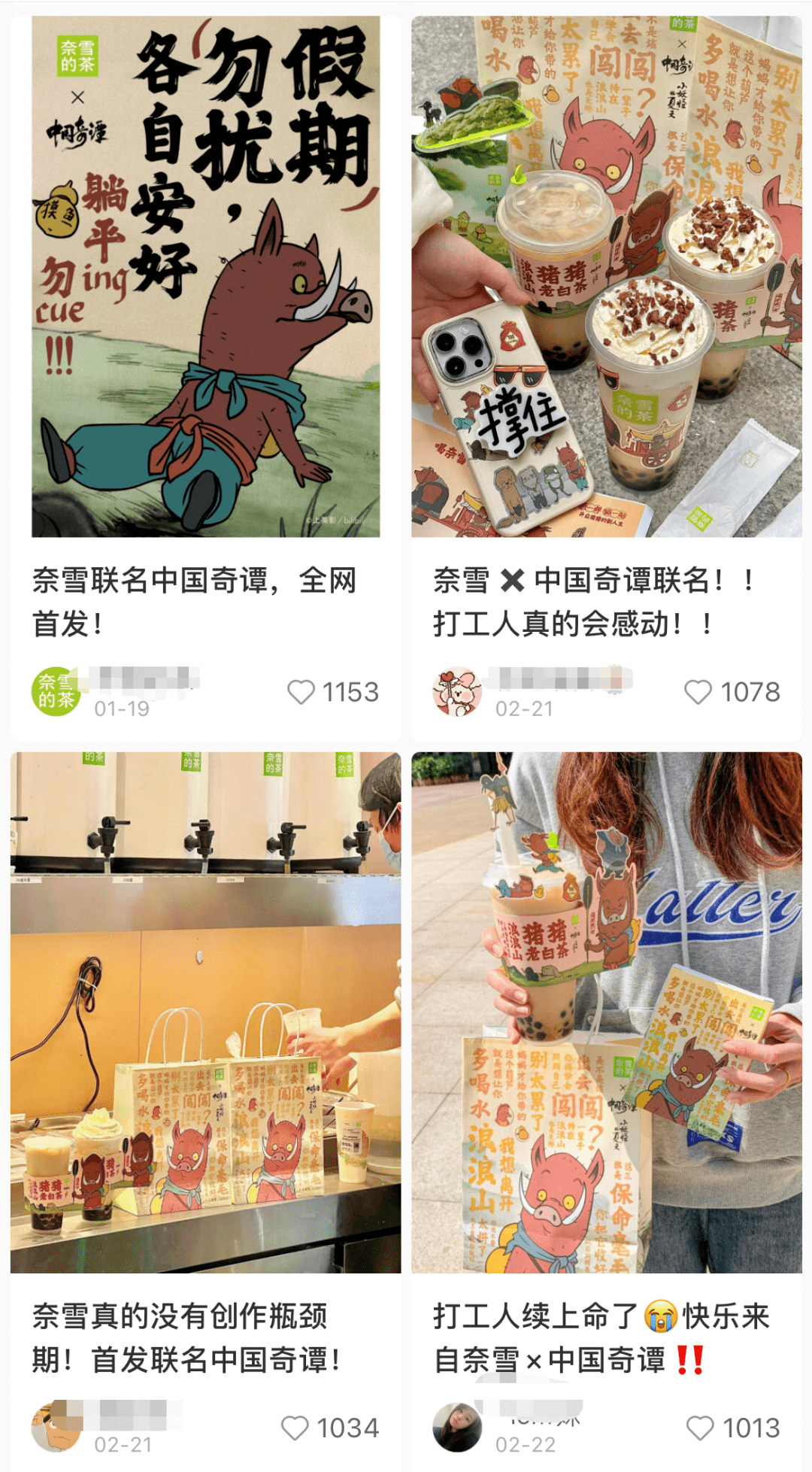Viewport: 812px width, 1472px height.
Task: Like the post with 1013 likes
Action: [x=700, y=1428]
